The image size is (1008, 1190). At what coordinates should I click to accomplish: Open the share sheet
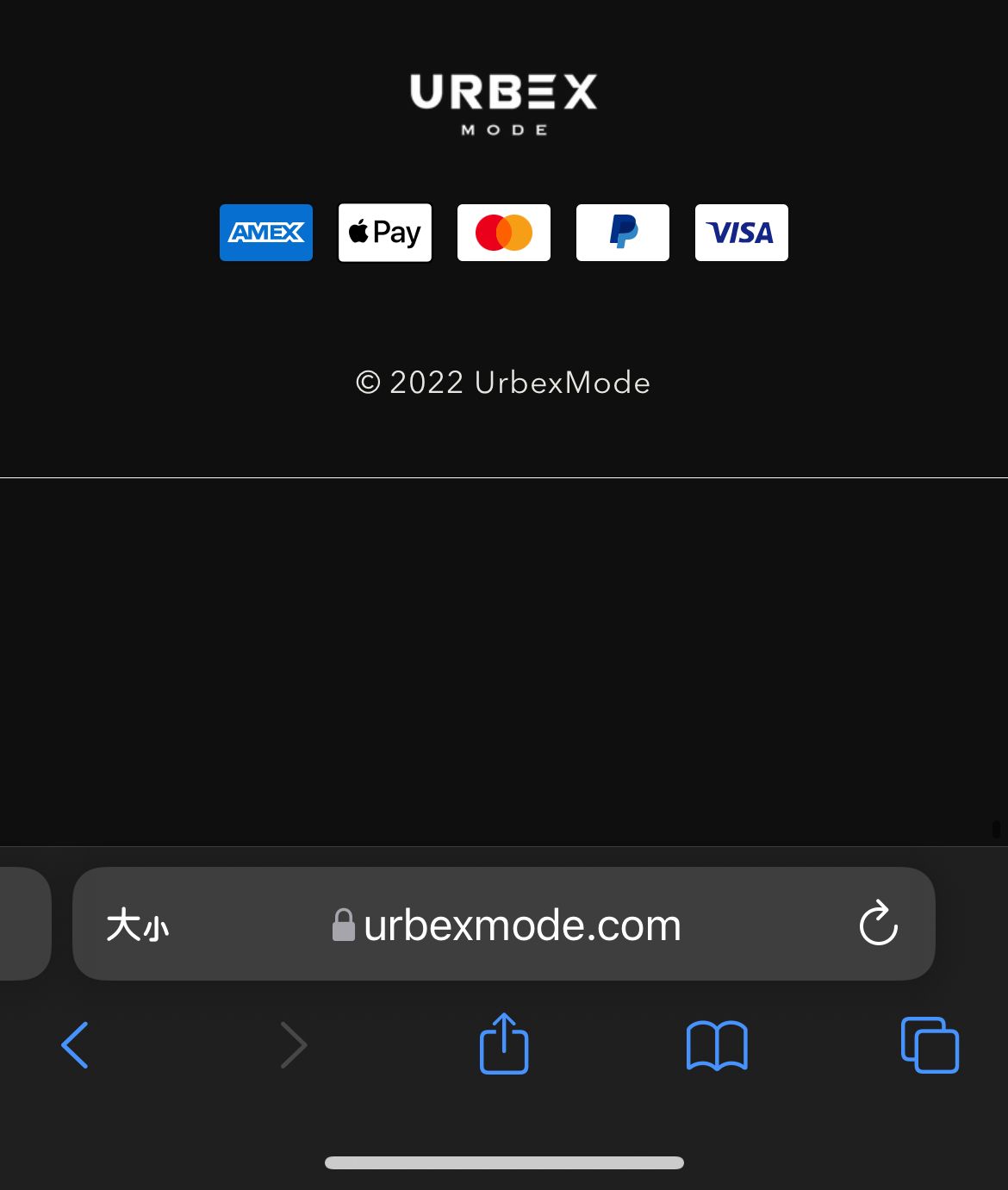pos(504,1044)
